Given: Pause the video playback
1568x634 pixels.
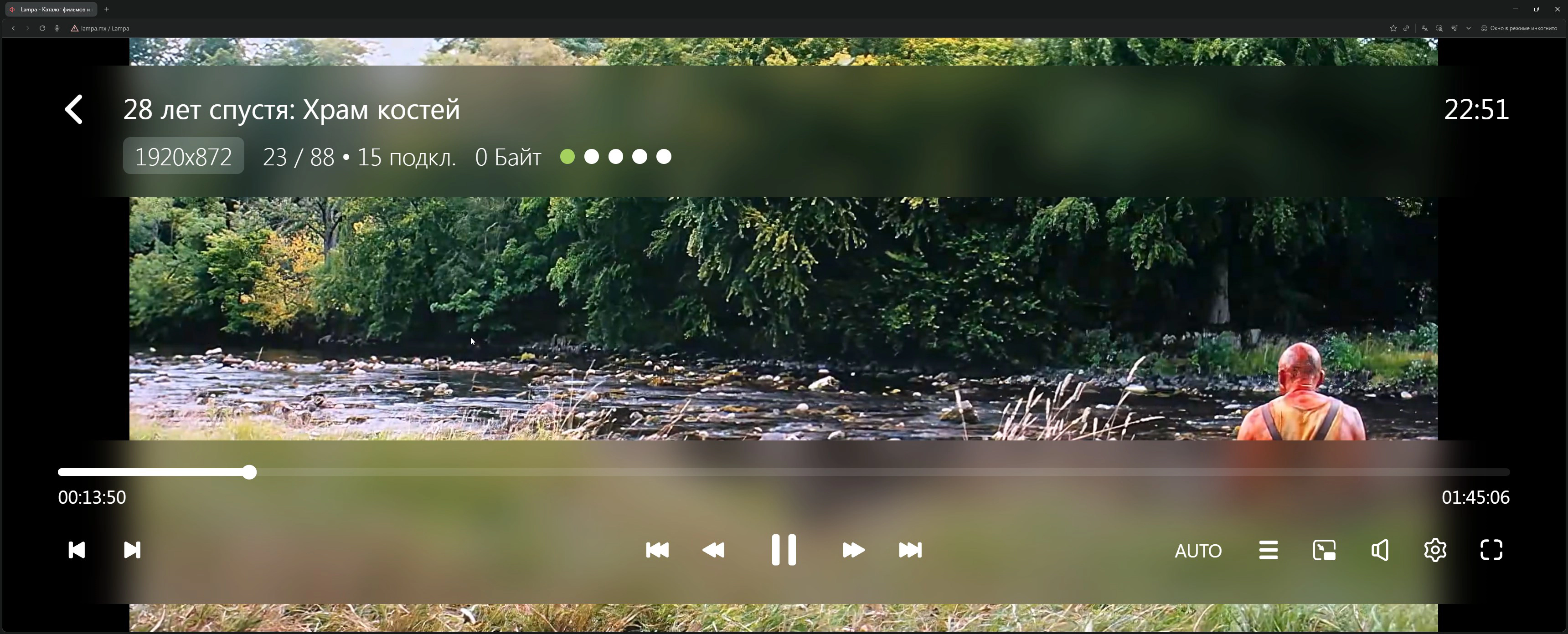Looking at the screenshot, I should [784, 550].
